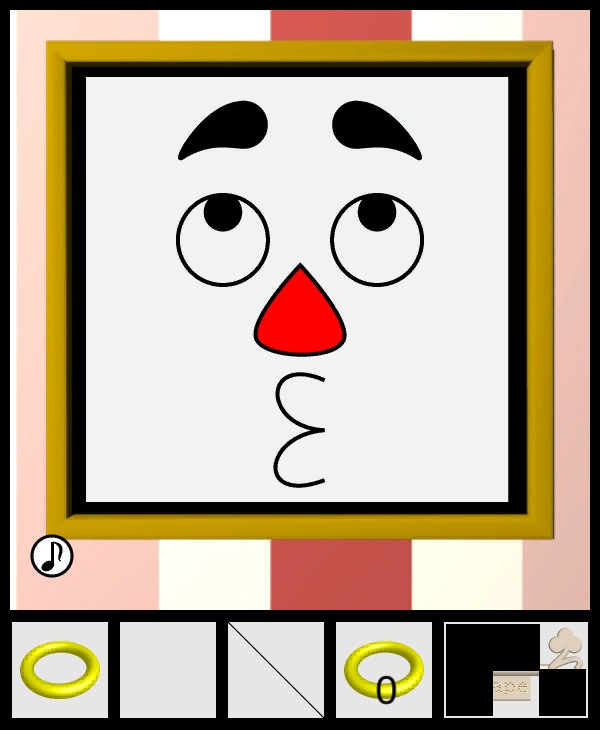
Task: Select the yellow ring in the first slot
Action: (60, 670)
